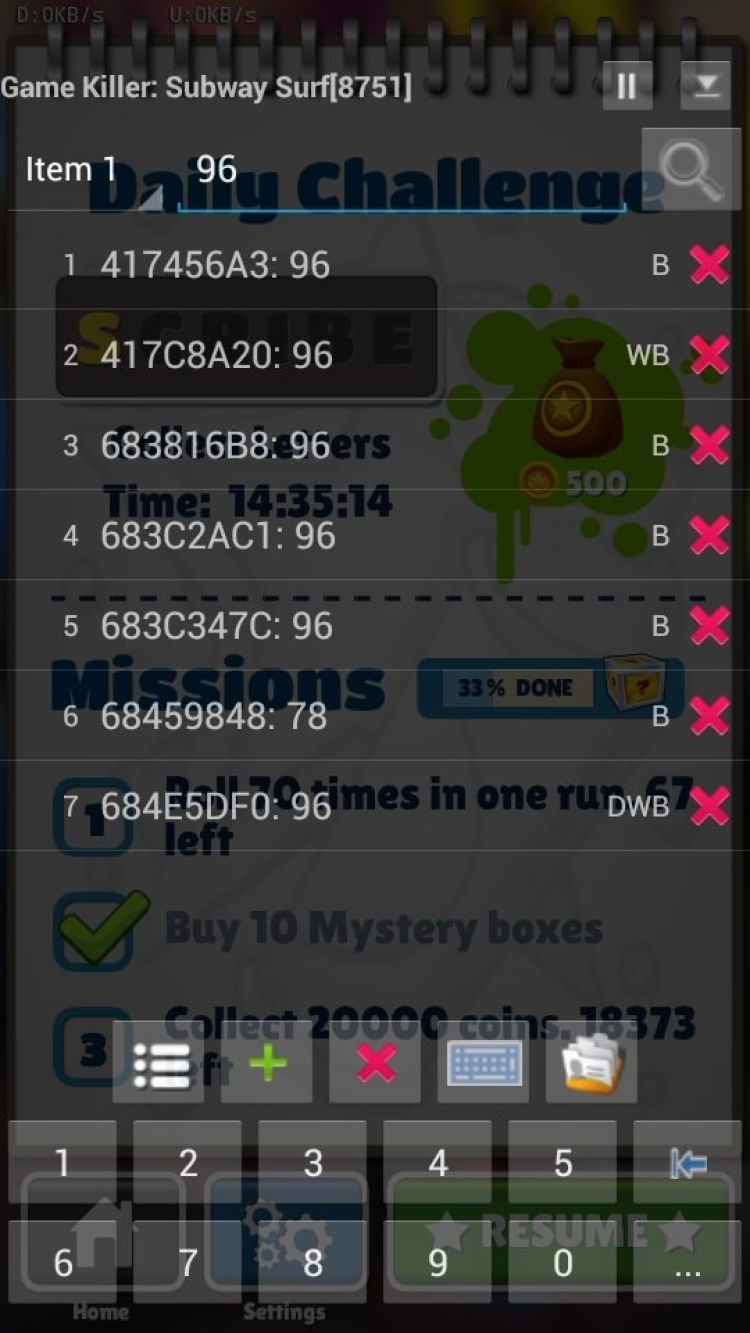Tap the backspace key on the number pad

[688, 1163]
